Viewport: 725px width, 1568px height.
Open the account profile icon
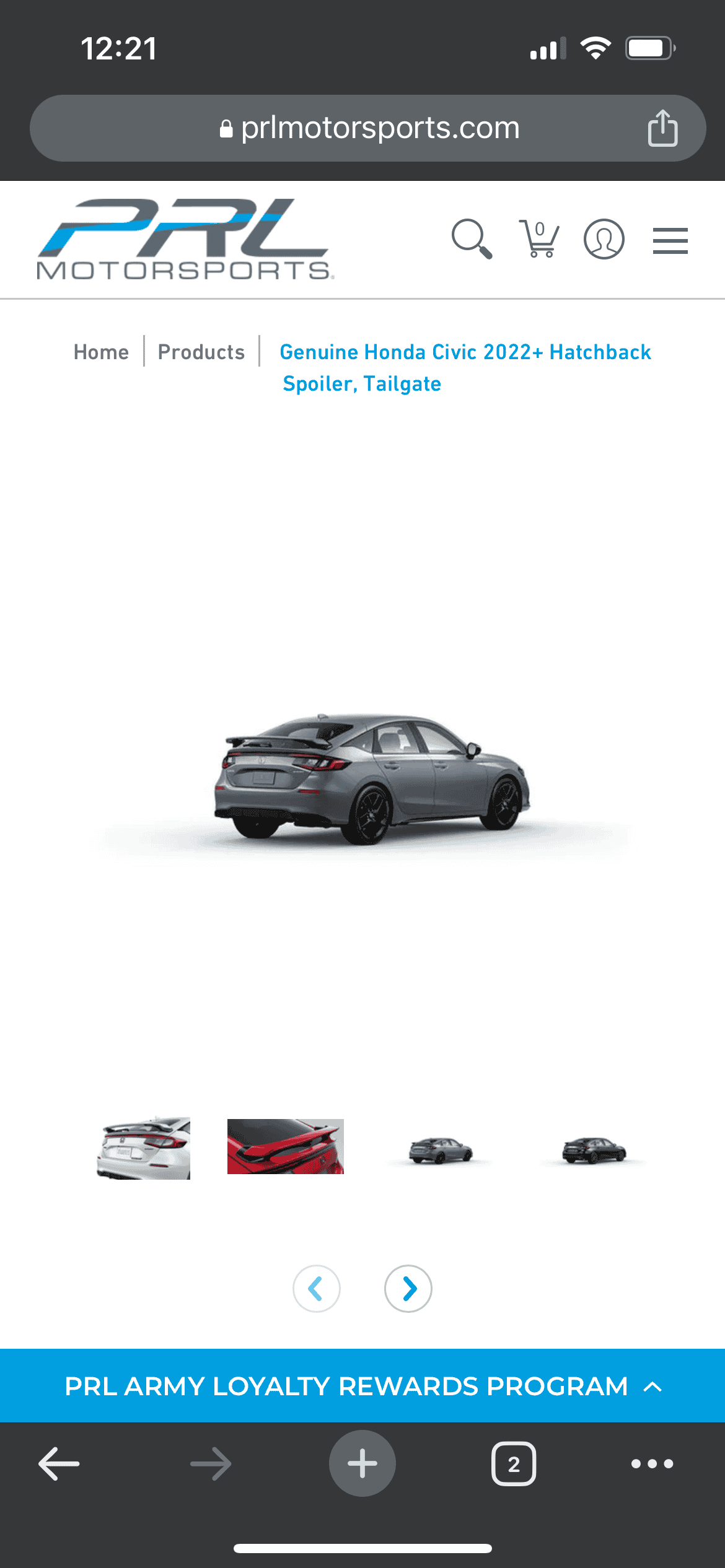[604, 239]
